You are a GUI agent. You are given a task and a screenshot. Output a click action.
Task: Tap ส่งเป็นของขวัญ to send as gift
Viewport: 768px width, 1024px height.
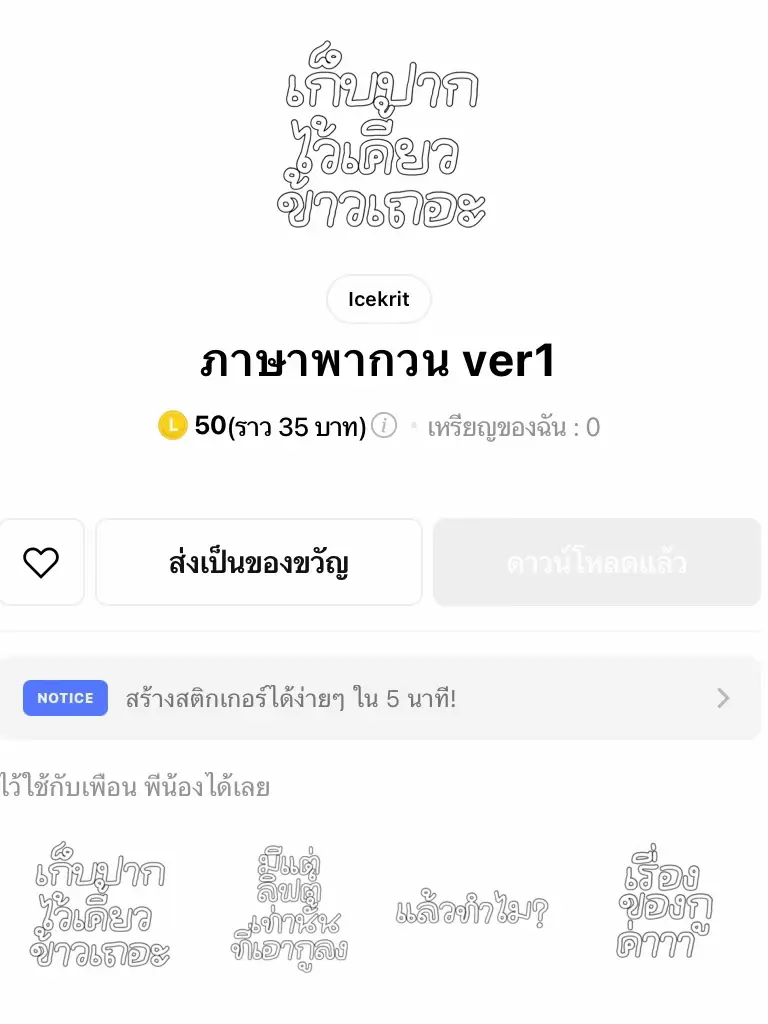259,562
